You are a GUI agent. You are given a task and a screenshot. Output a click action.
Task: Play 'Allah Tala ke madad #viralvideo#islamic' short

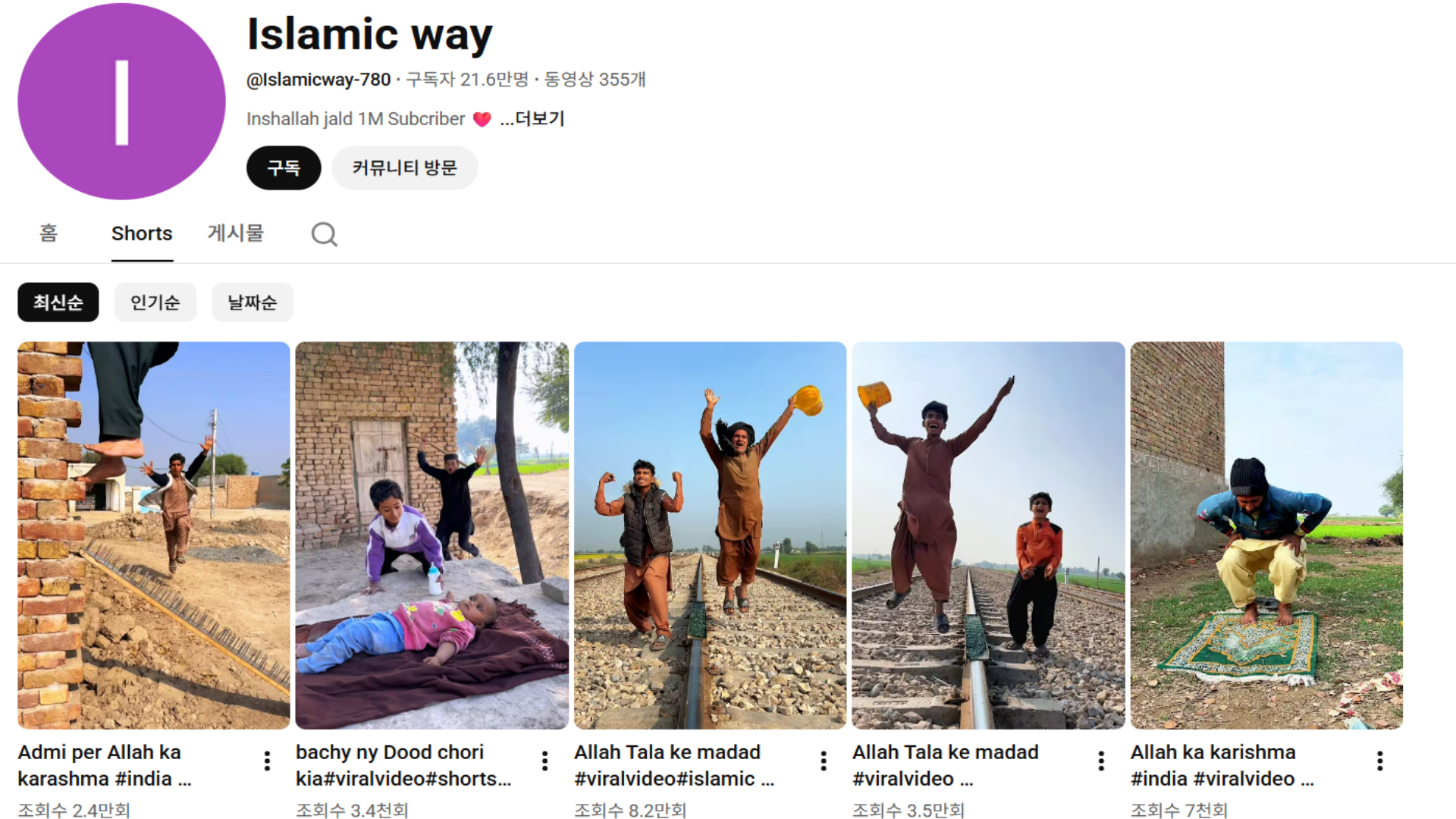pos(710,535)
